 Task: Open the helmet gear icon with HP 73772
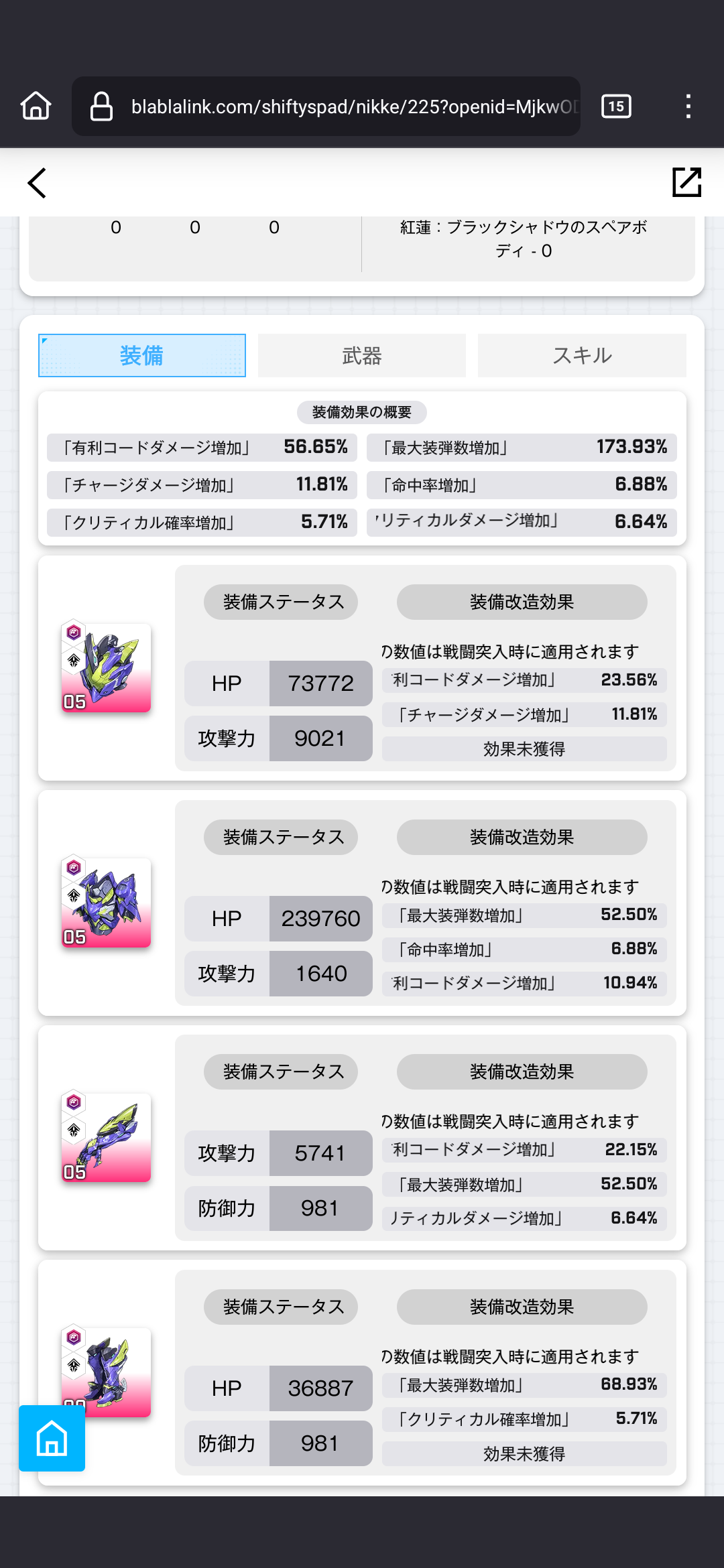click(106, 667)
